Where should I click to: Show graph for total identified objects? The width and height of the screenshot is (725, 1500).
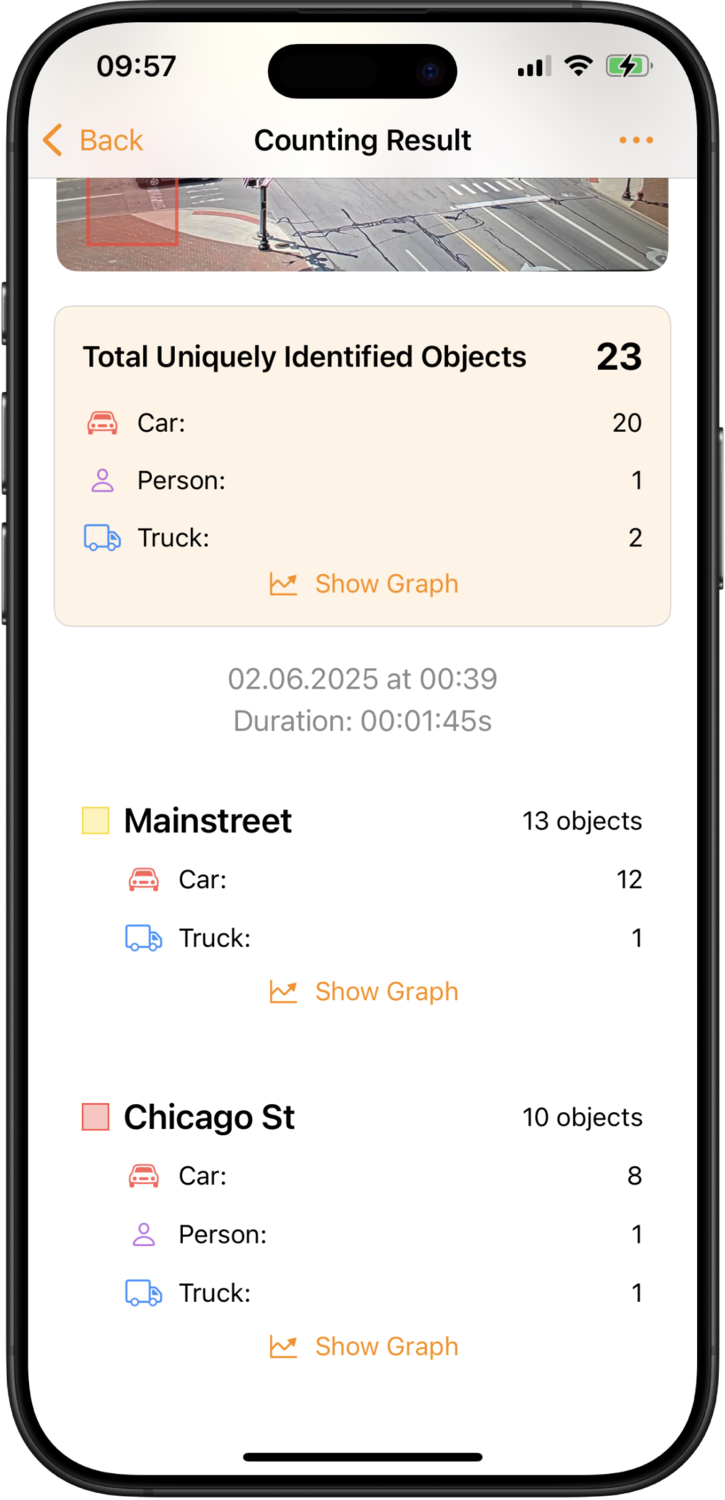tap(364, 584)
